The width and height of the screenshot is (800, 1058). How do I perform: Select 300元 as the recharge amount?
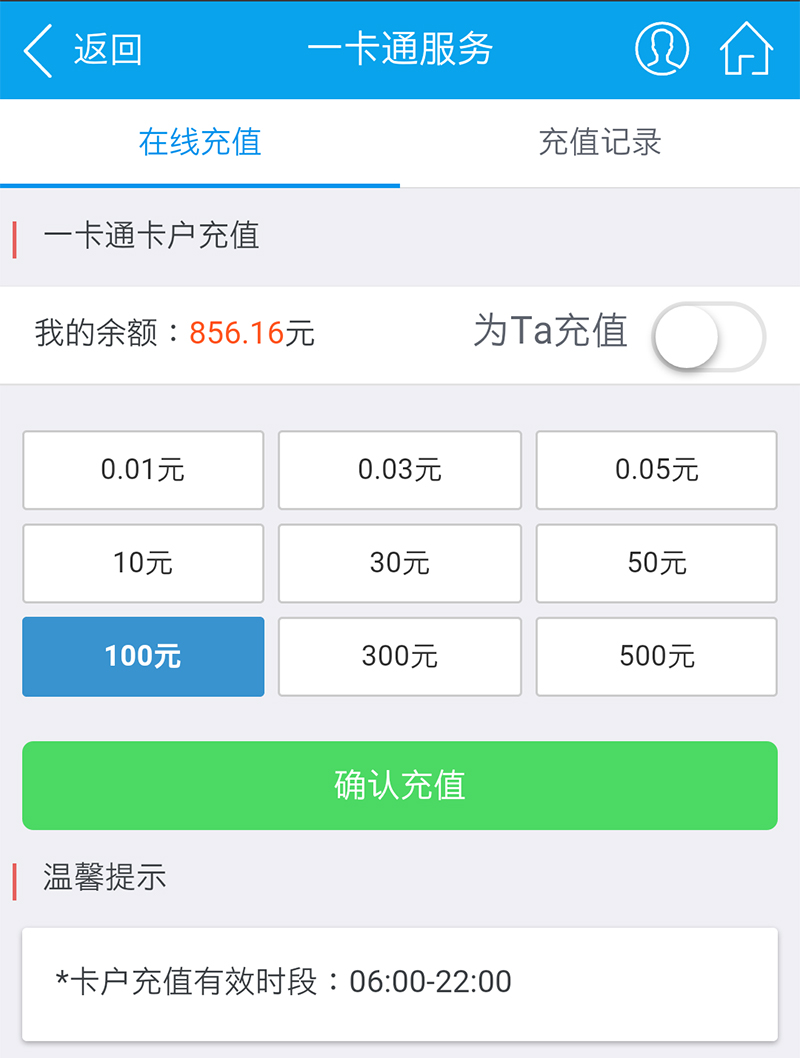pyautogui.click(x=400, y=656)
